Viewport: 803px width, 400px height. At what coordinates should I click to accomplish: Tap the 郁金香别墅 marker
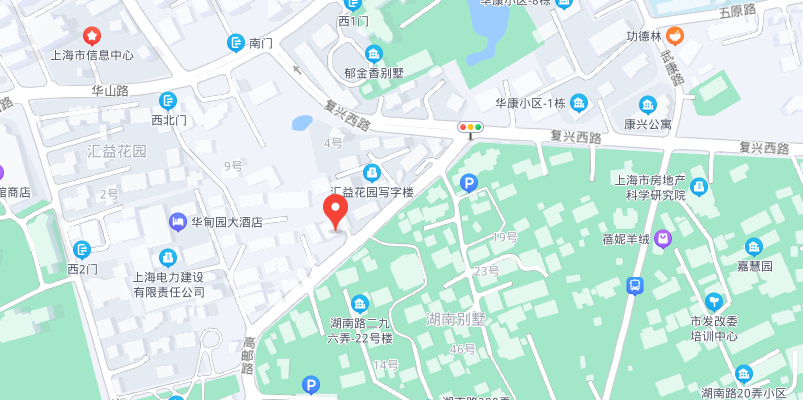(373, 54)
